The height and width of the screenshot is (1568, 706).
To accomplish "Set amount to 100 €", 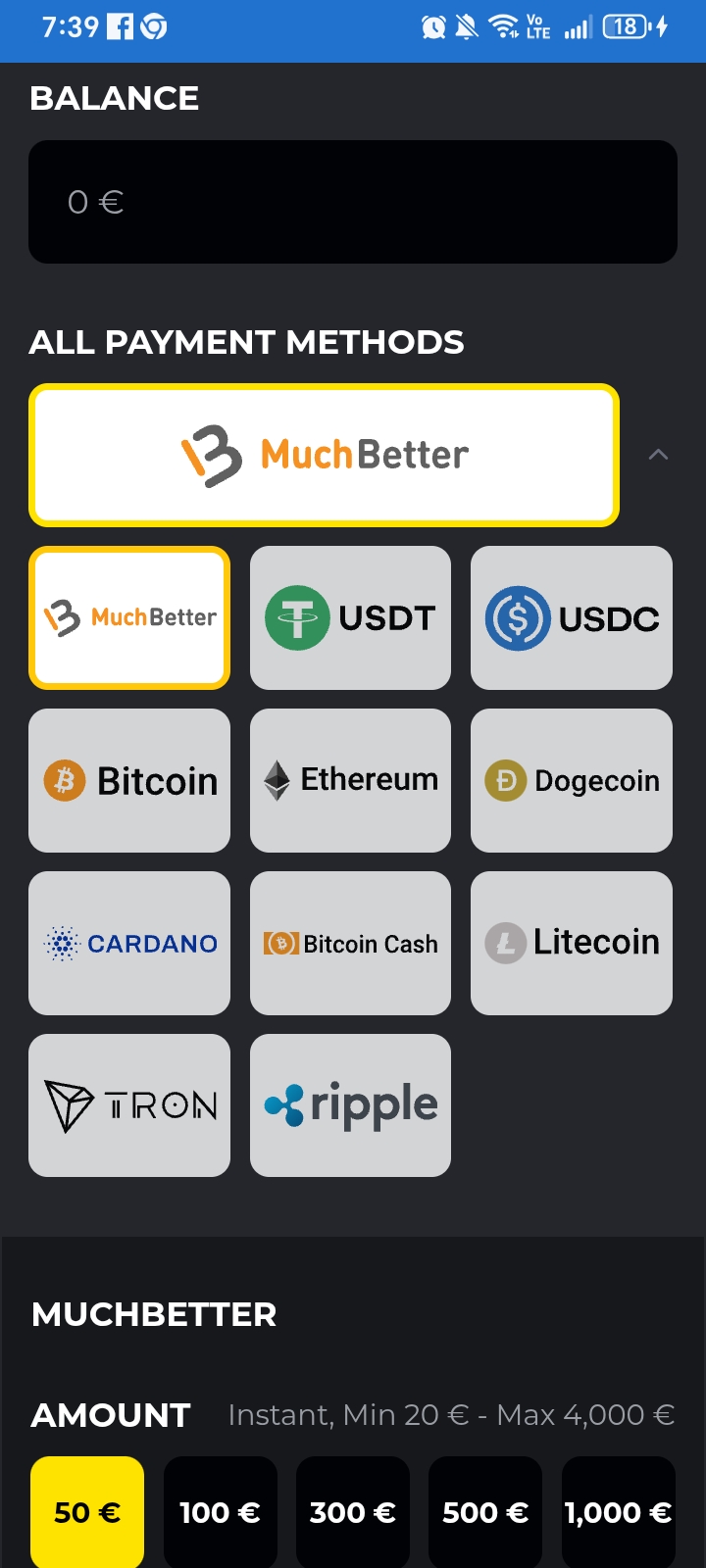I will 220,1512.
